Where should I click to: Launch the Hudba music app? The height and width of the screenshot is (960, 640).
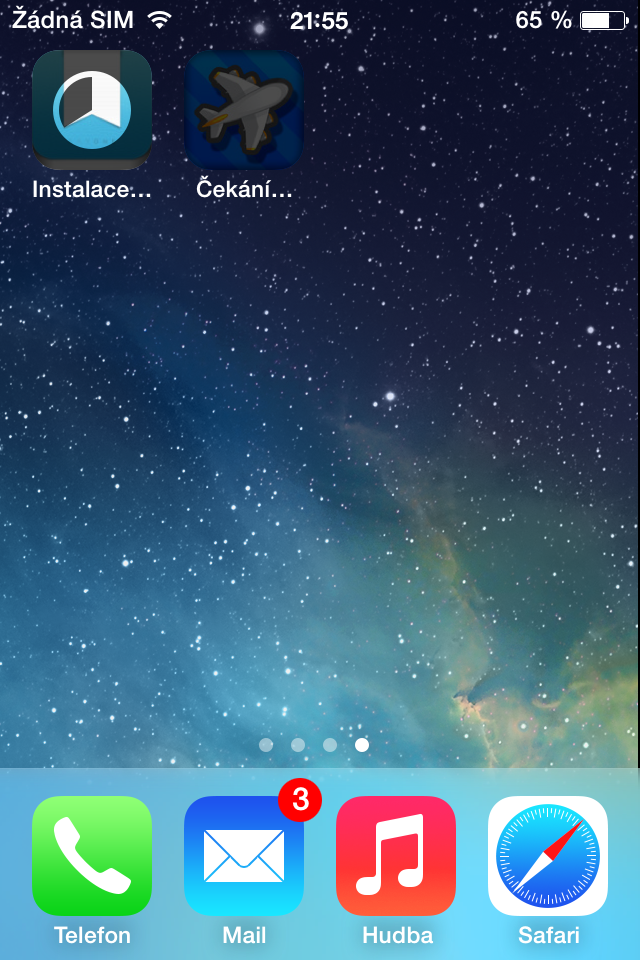pos(396,856)
